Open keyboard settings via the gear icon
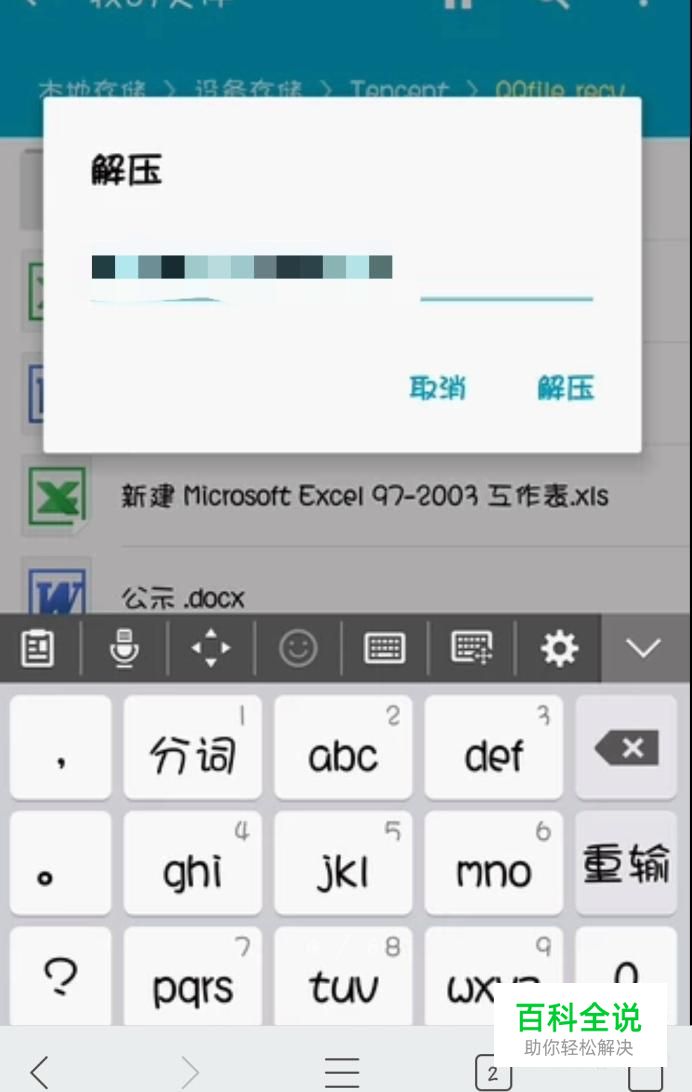This screenshot has height=1092, width=692. click(x=559, y=648)
